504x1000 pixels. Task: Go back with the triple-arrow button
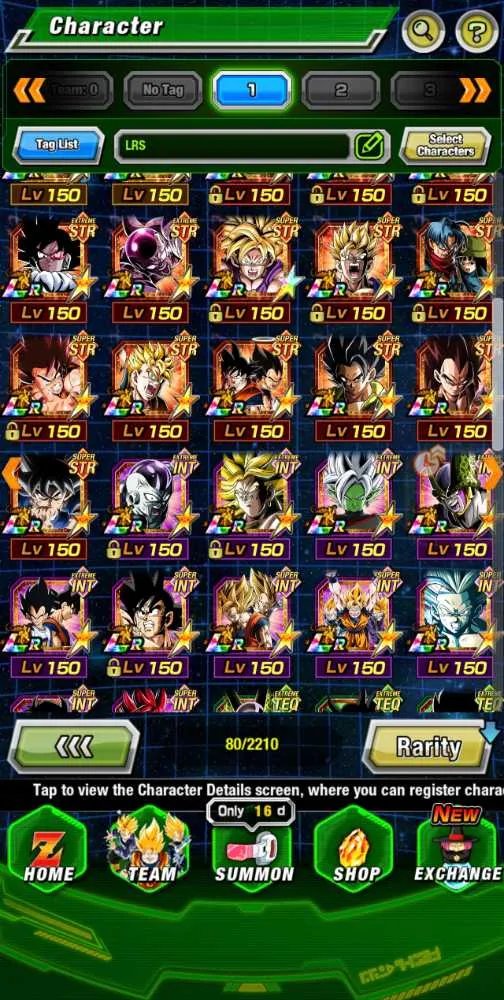pos(73,746)
